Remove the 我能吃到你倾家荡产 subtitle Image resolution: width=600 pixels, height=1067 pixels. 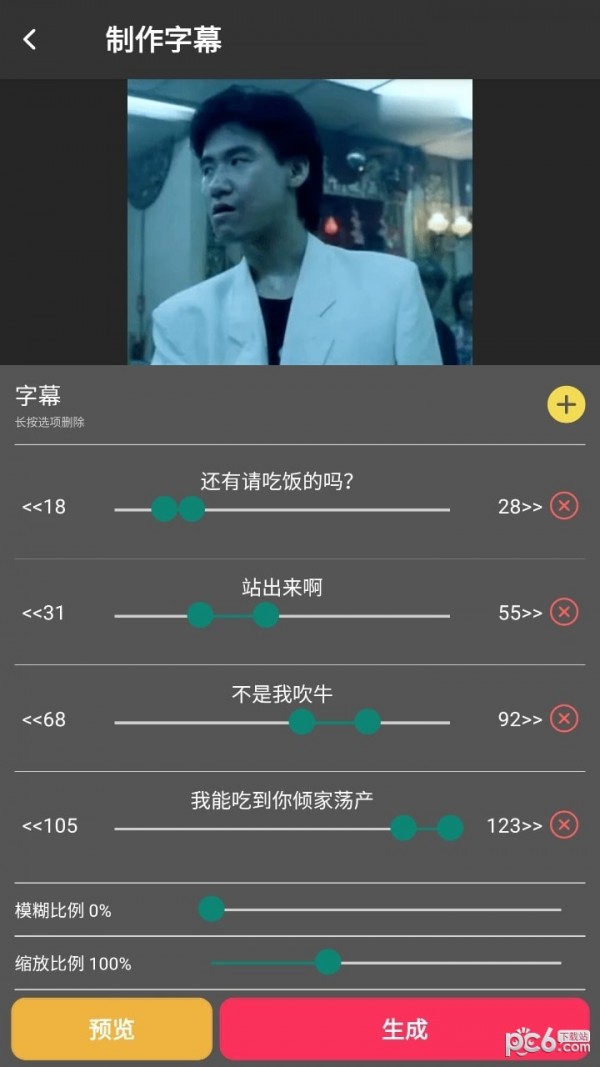(x=564, y=825)
